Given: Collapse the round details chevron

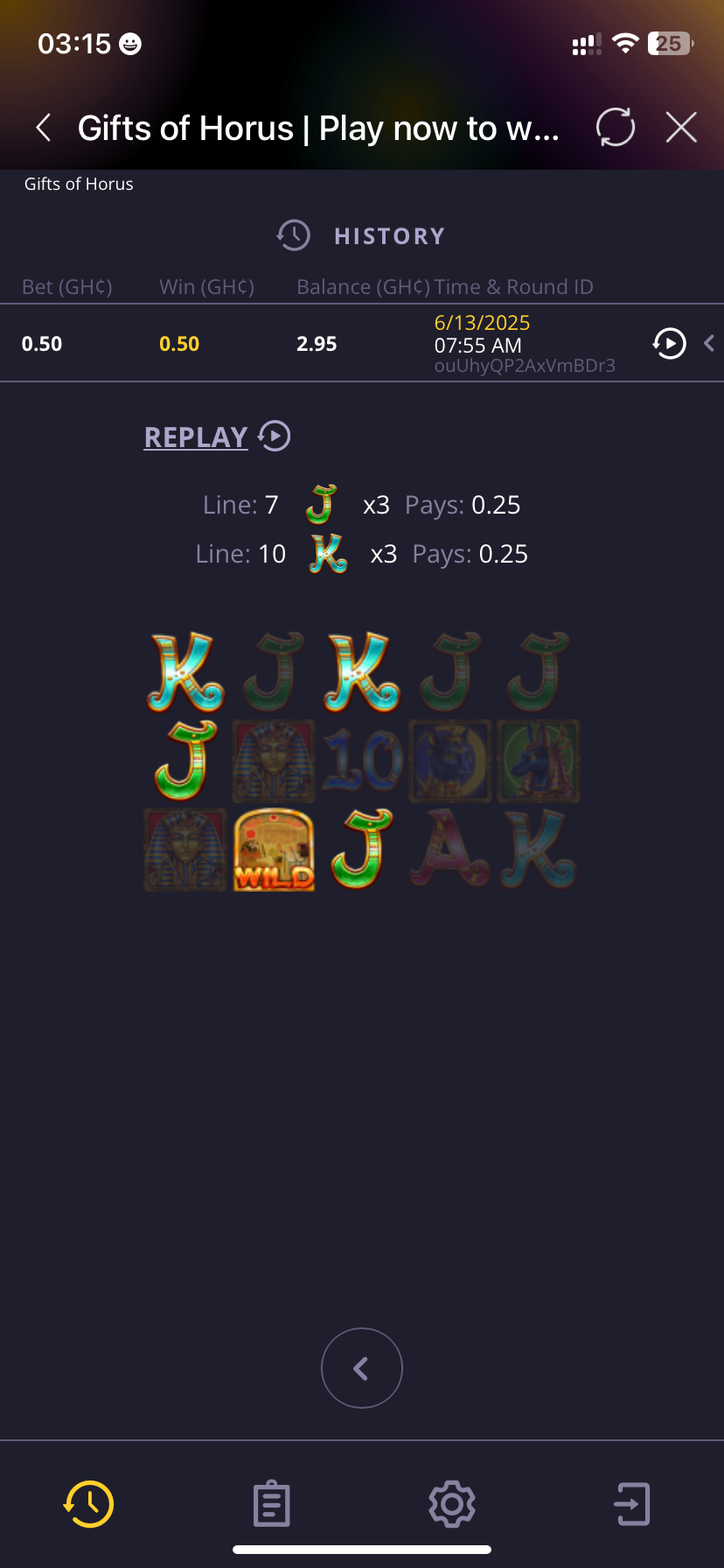Looking at the screenshot, I should coord(709,344).
